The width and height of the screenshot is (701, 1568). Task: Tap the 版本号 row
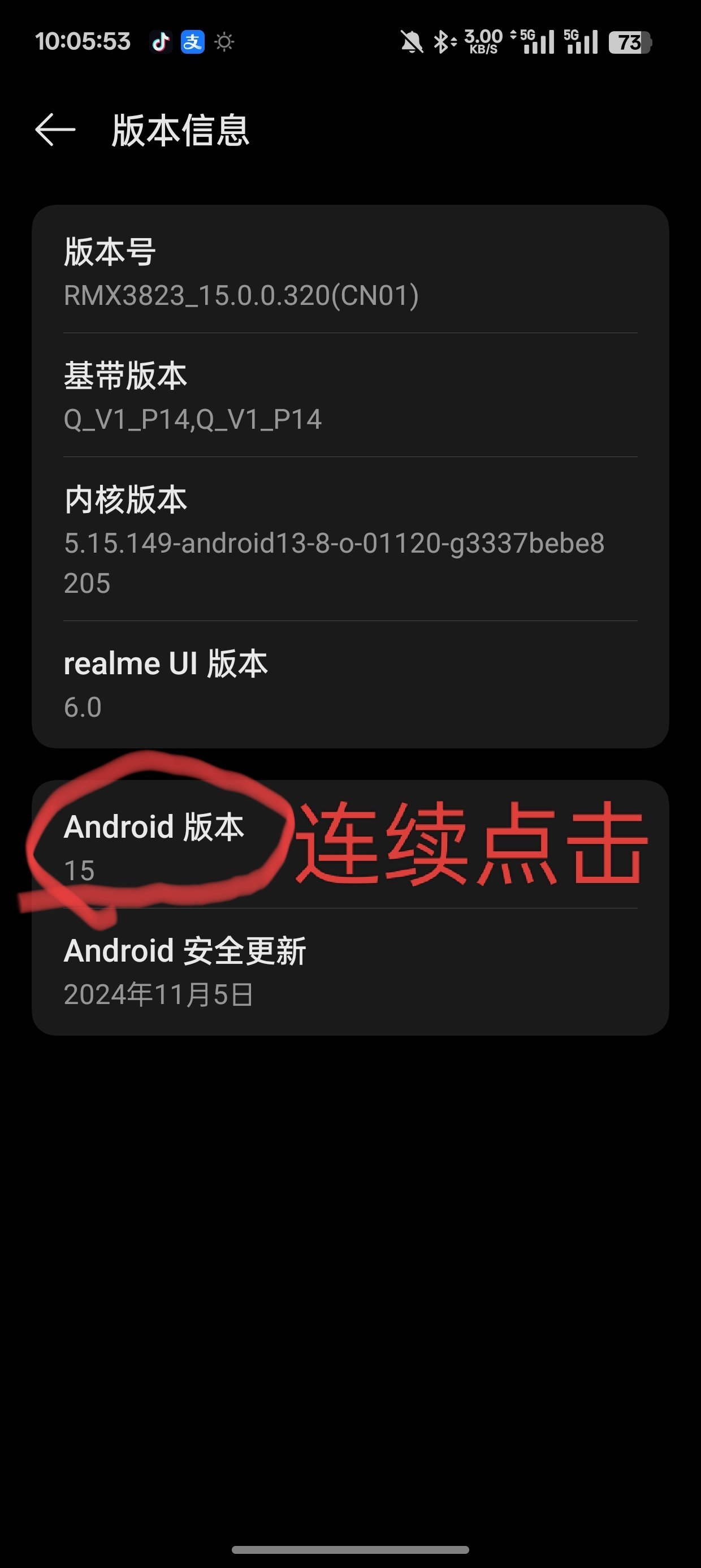coord(350,272)
